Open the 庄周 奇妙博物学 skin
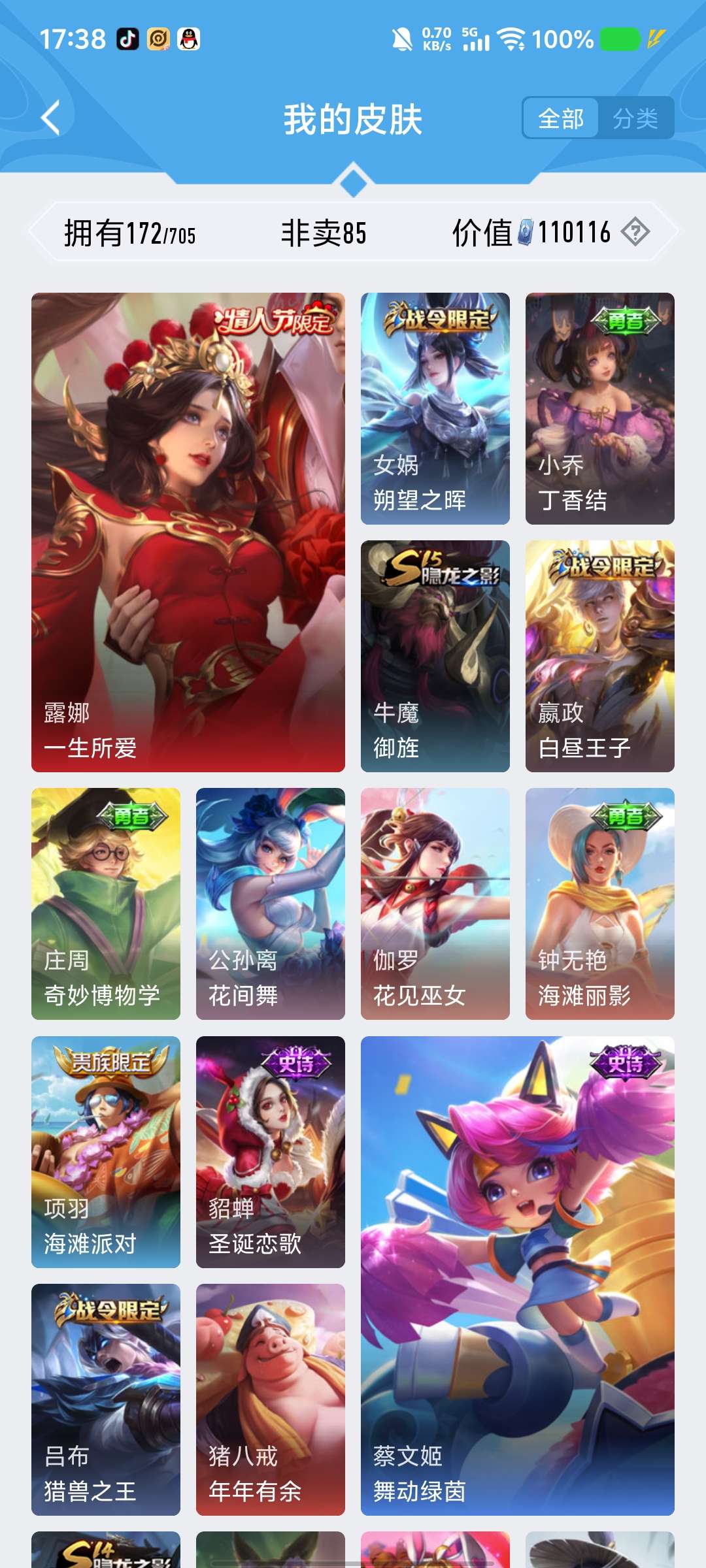 point(106,904)
